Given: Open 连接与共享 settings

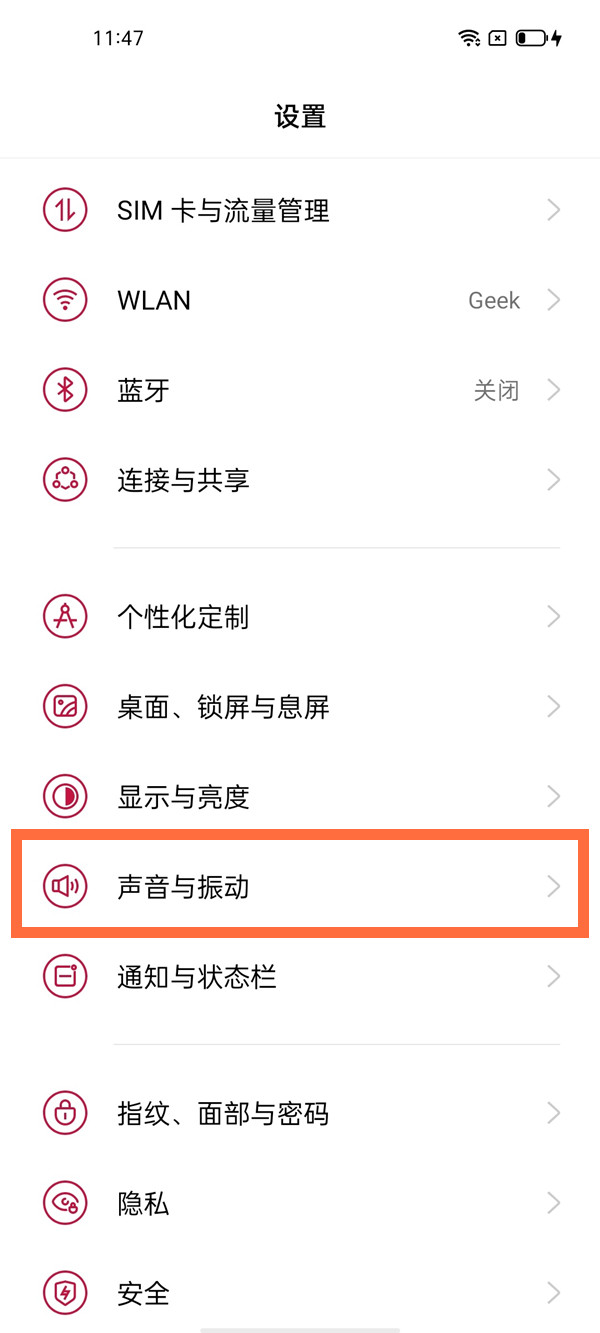Looking at the screenshot, I should click(x=300, y=480).
